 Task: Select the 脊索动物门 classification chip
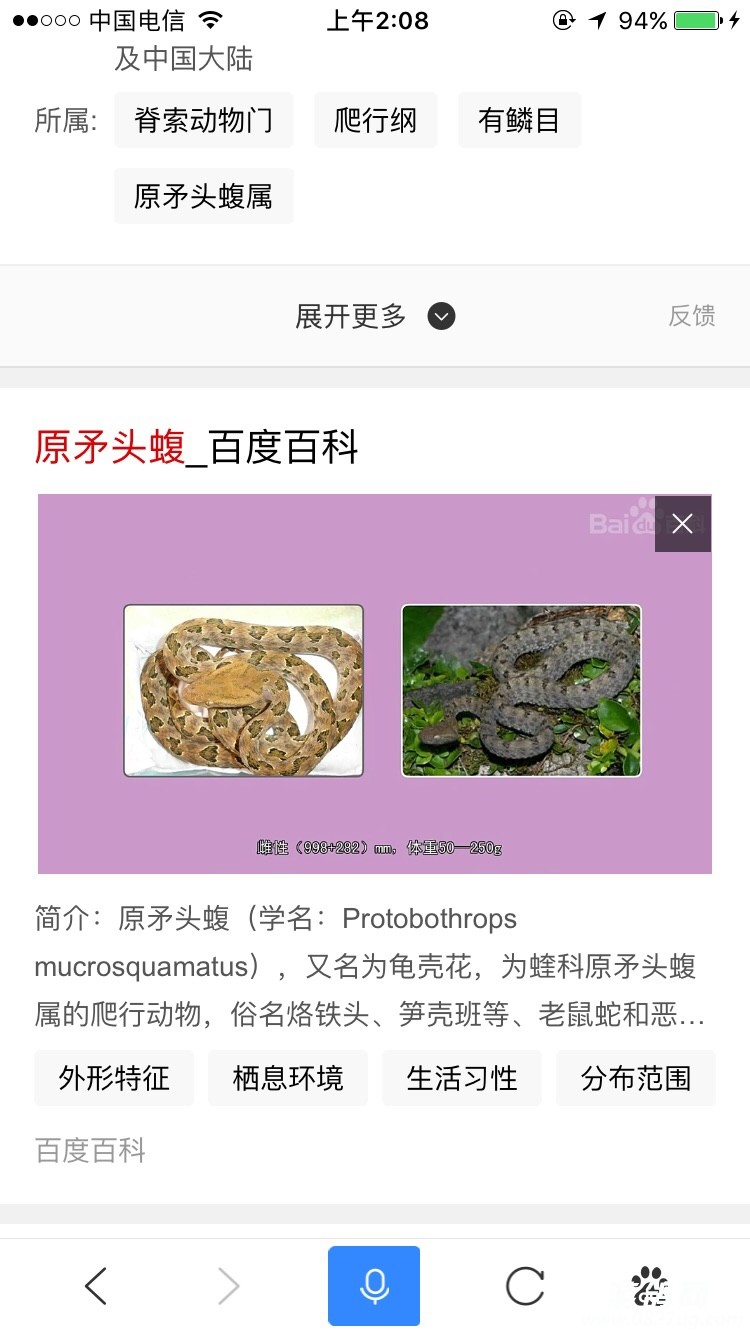click(203, 121)
